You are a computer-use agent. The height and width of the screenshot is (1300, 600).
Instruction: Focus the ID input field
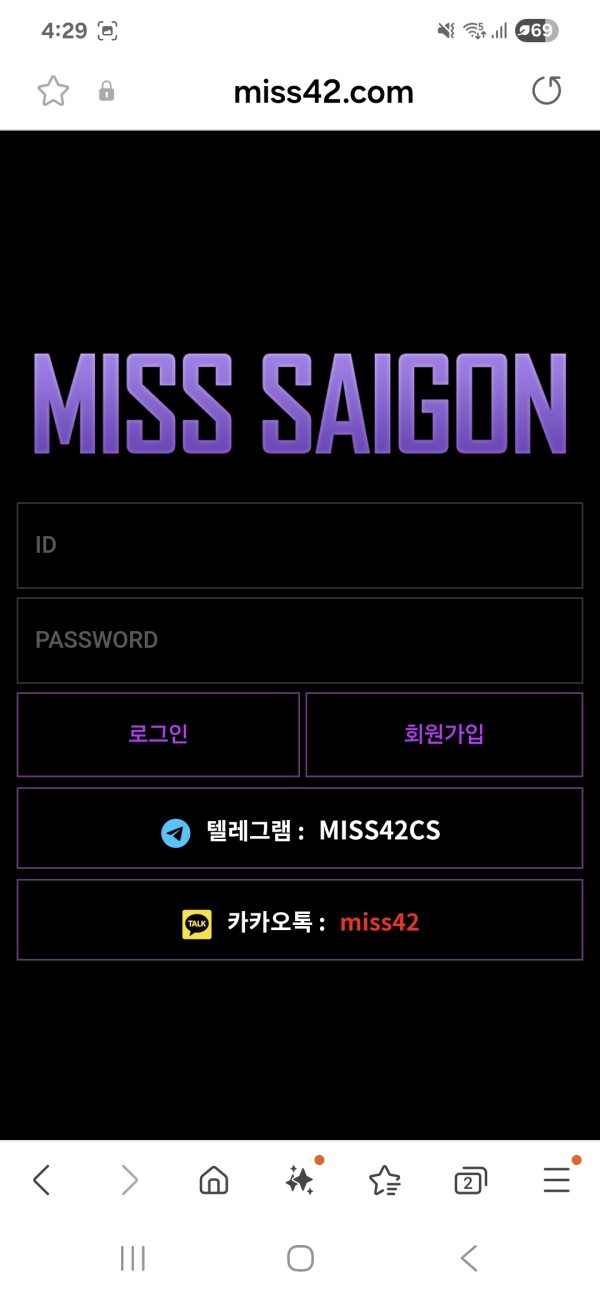pos(299,545)
